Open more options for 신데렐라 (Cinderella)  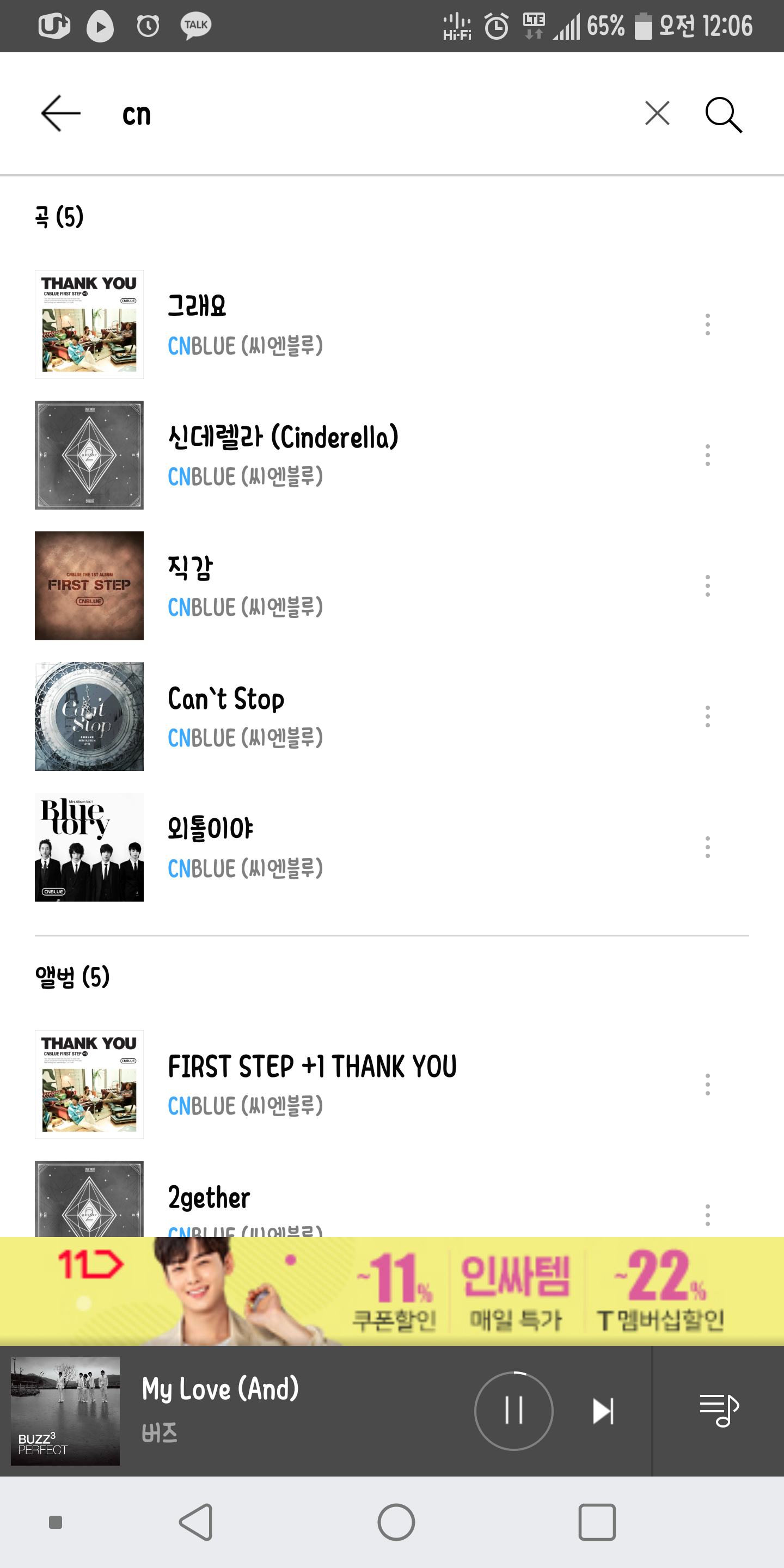pyautogui.click(x=707, y=455)
